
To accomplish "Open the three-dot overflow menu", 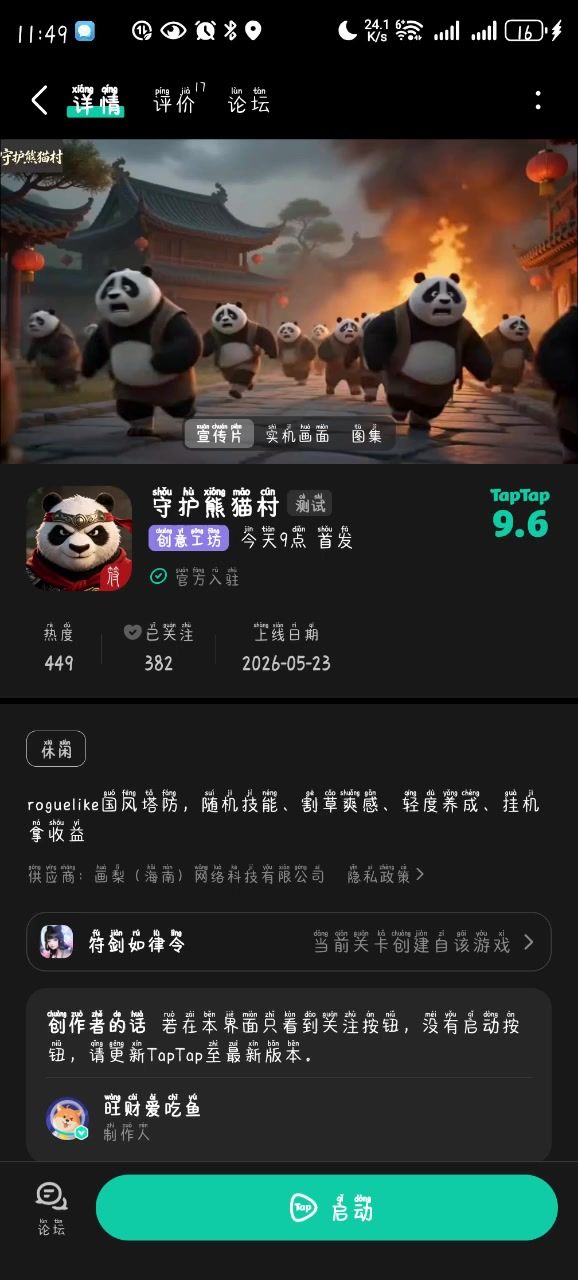I will click(x=538, y=100).
